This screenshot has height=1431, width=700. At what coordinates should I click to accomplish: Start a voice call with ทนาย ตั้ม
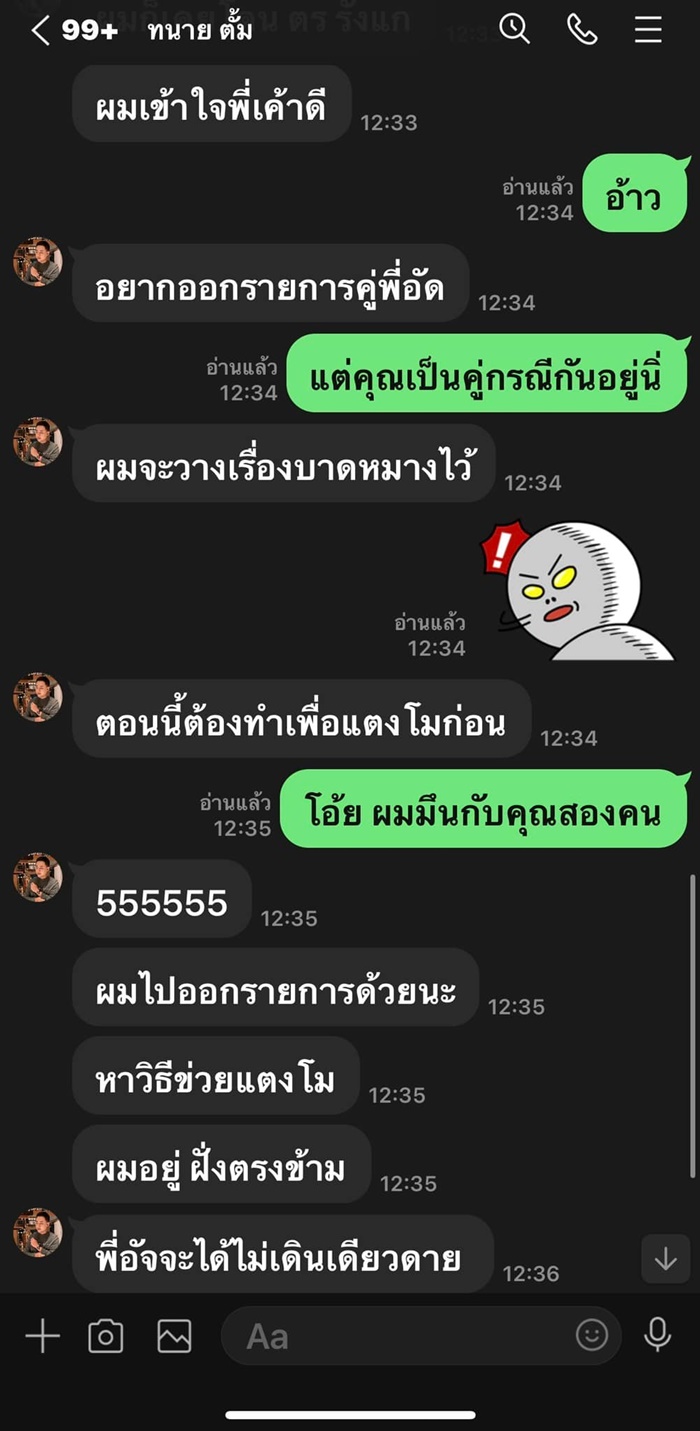[x=582, y=30]
